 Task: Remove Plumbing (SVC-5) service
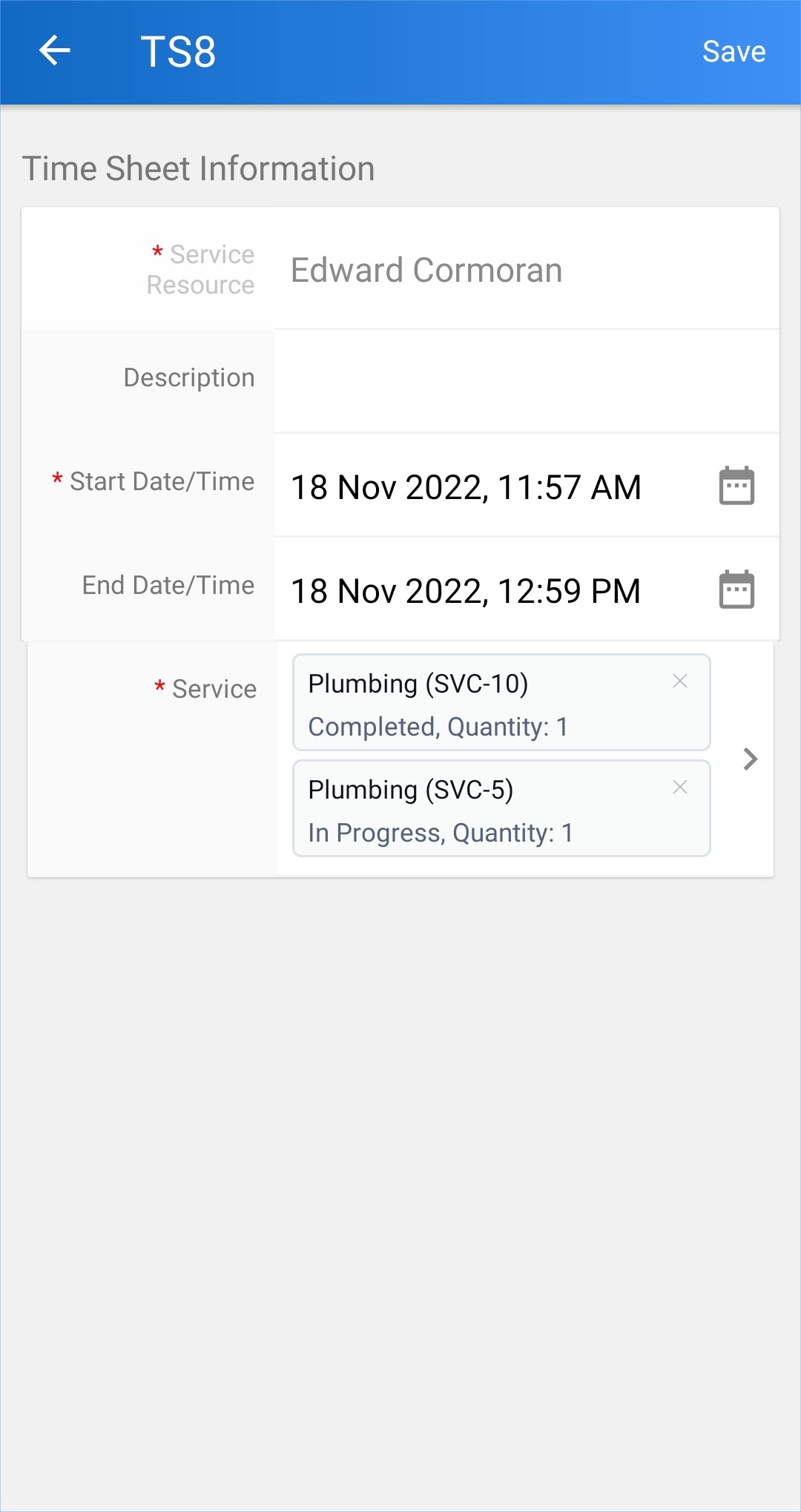coord(679,788)
